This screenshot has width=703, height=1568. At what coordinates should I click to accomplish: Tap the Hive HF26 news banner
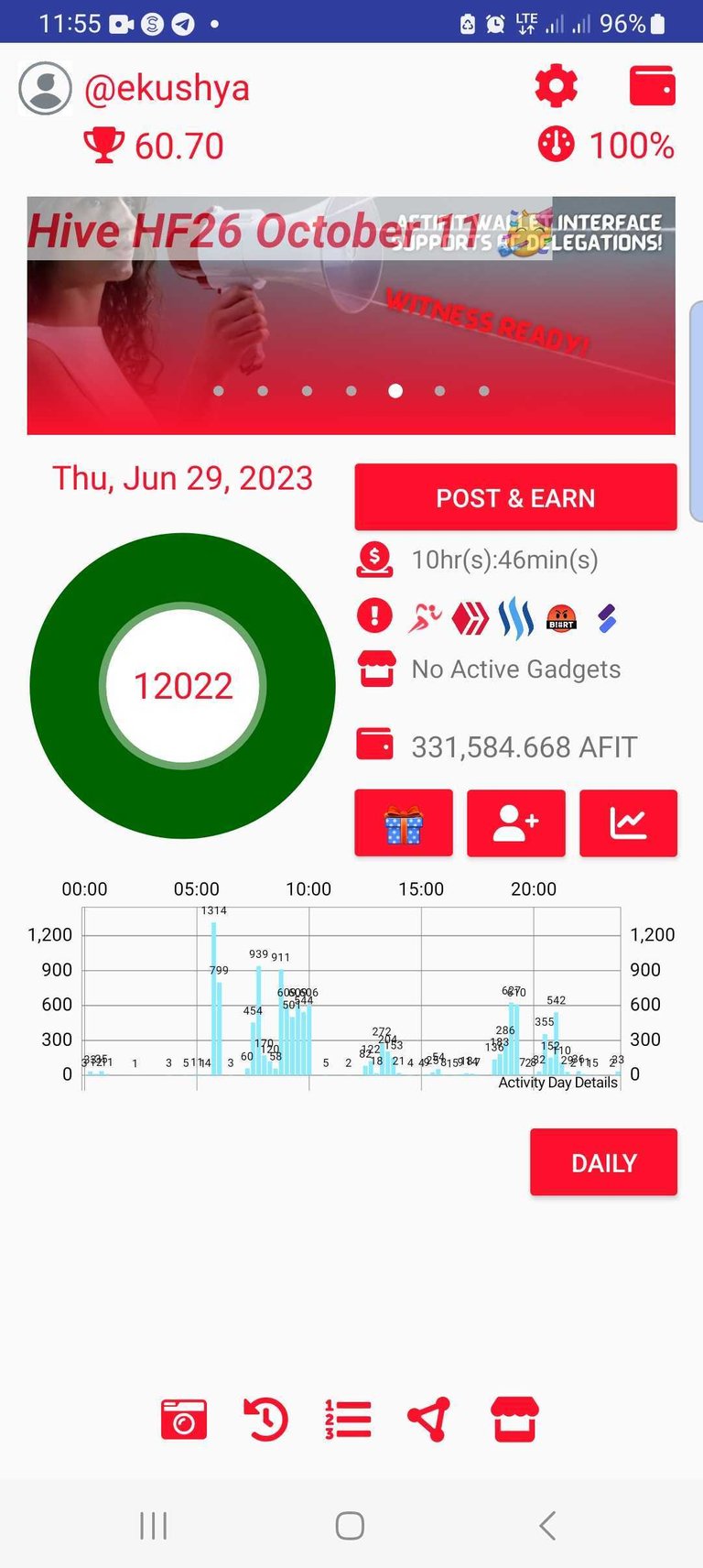pos(351,315)
